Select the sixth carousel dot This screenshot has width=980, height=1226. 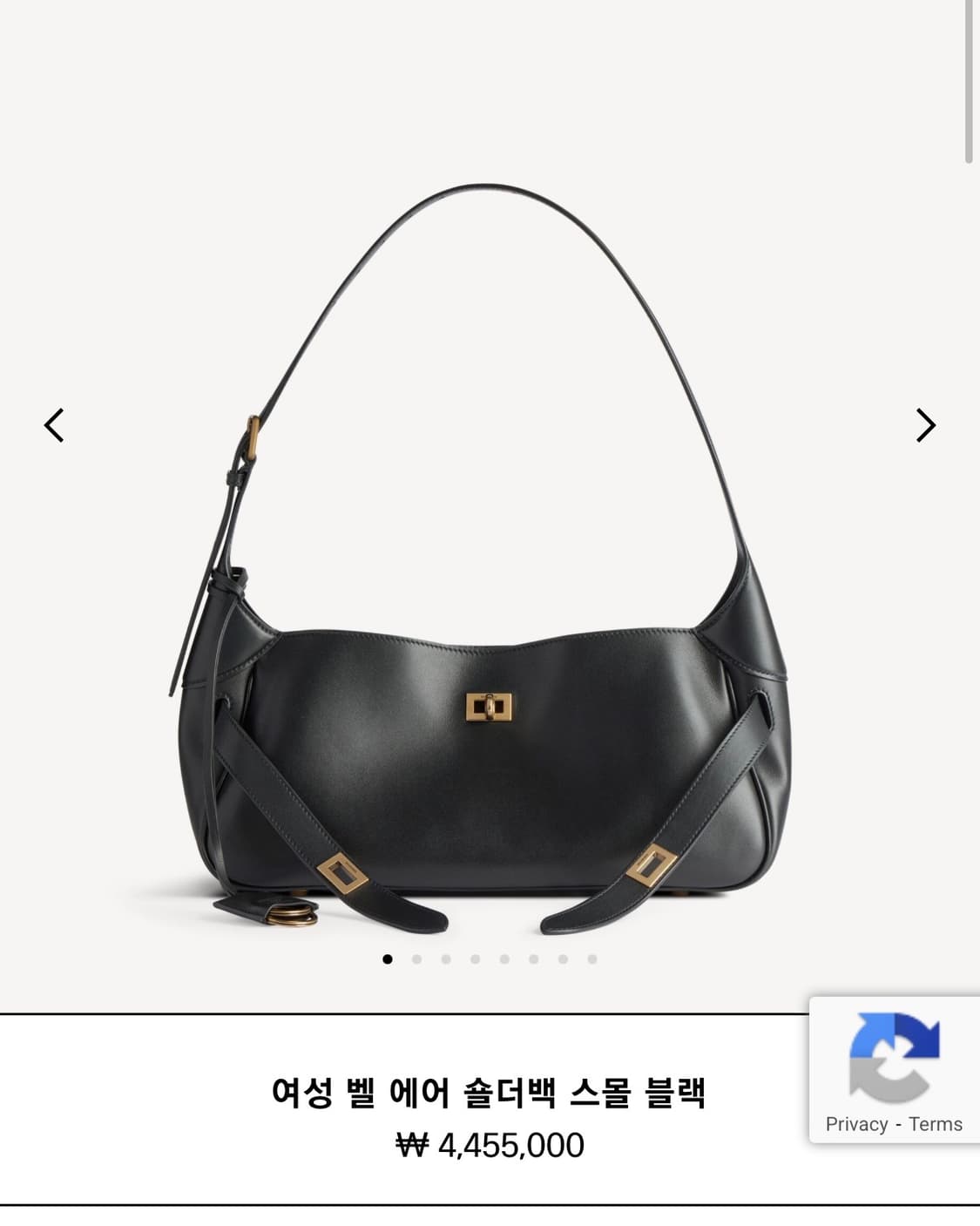(x=531, y=959)
